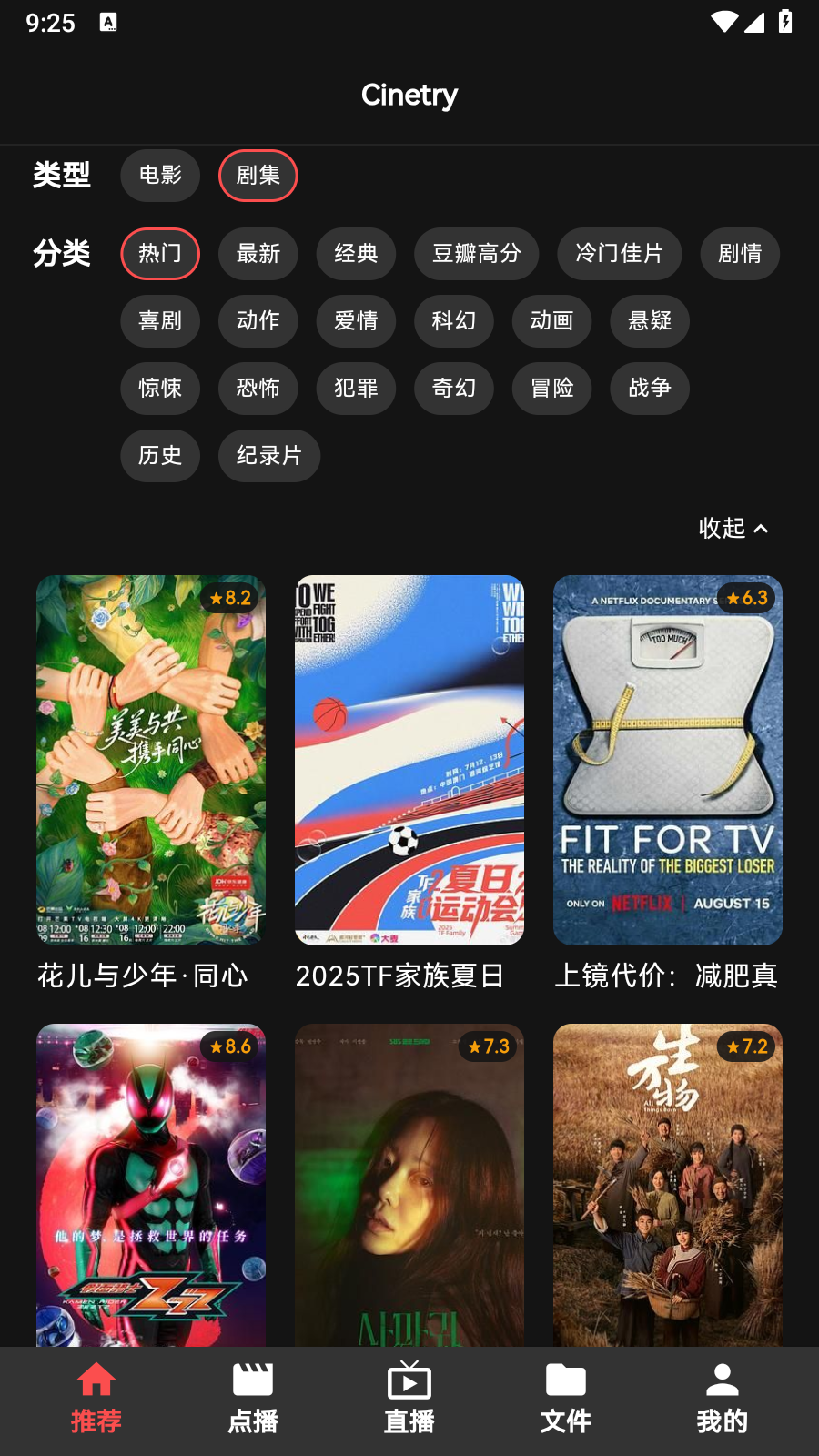Open the 文件 folder icon
Image resolution: width=819 pixels, height=1456 pixels.
[x=565, y=1380]
